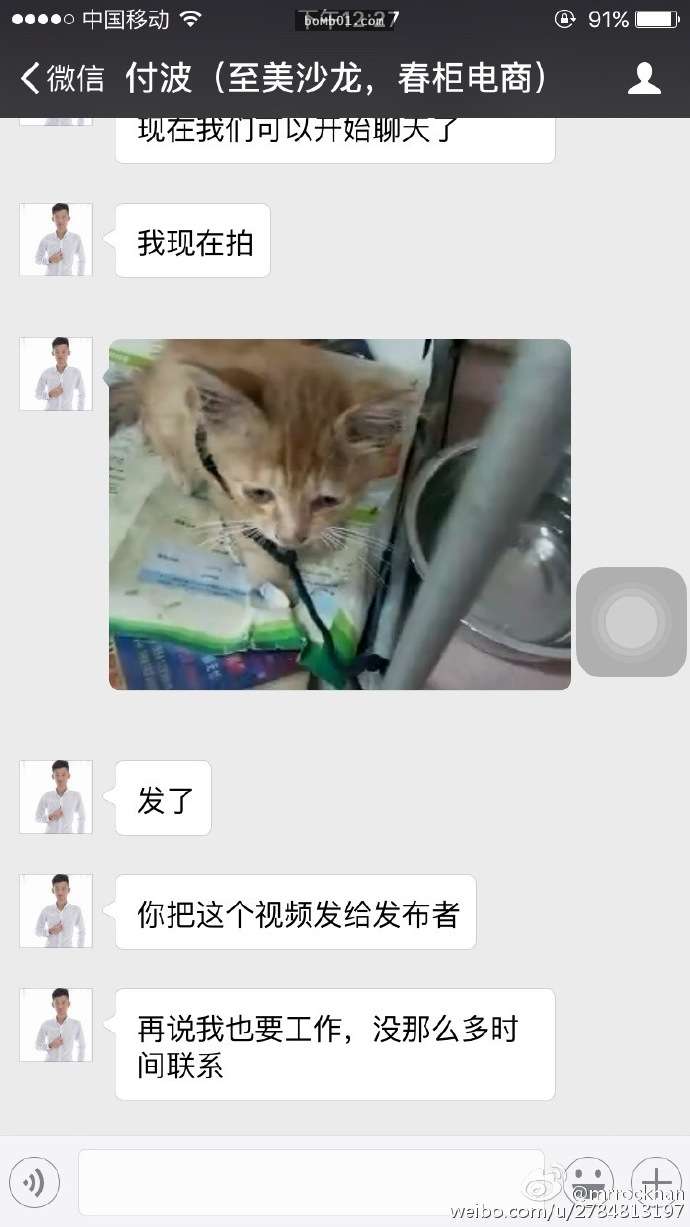Tap the AssistiveTouch floating button
This screenshot has width=690, height=1227.
631,622
